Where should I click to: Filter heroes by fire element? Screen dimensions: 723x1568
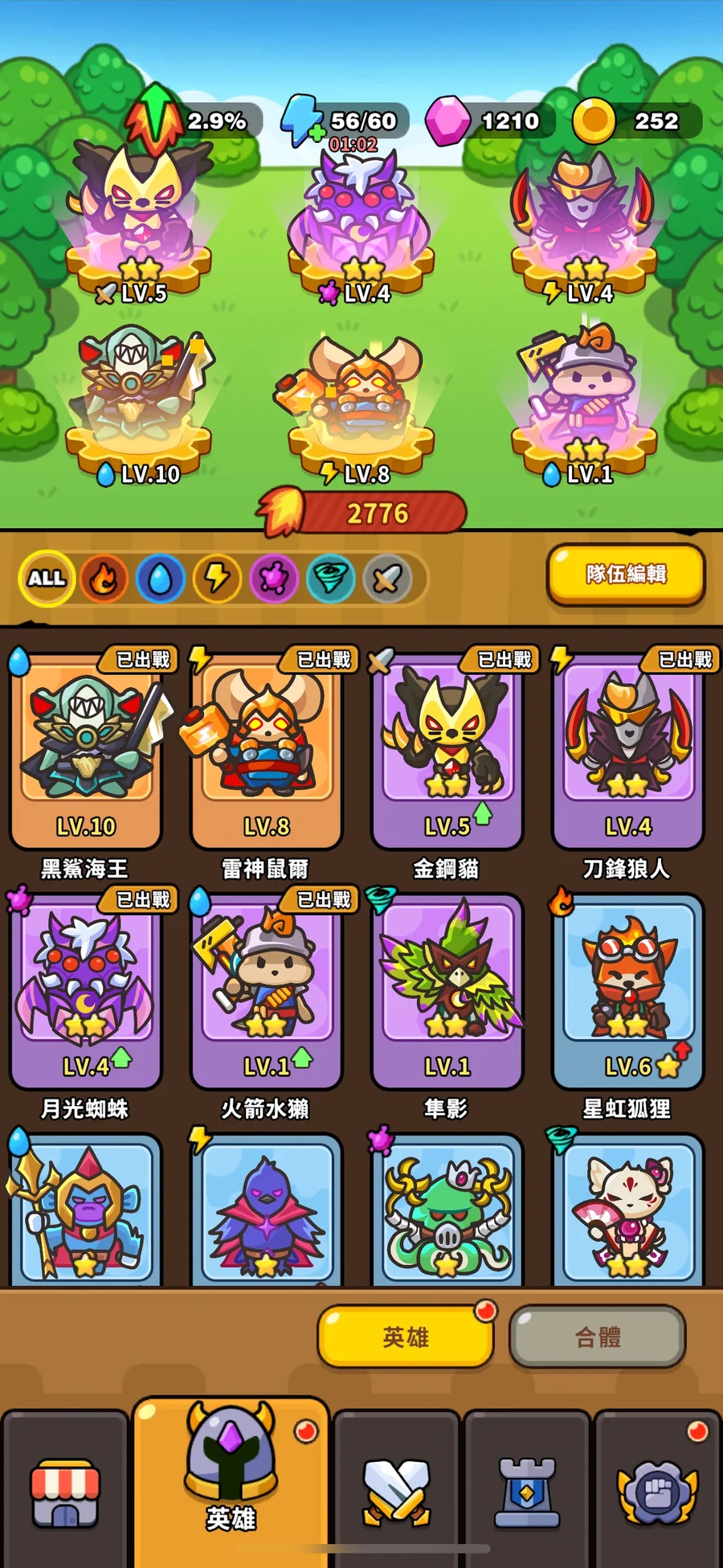[104, 578]
